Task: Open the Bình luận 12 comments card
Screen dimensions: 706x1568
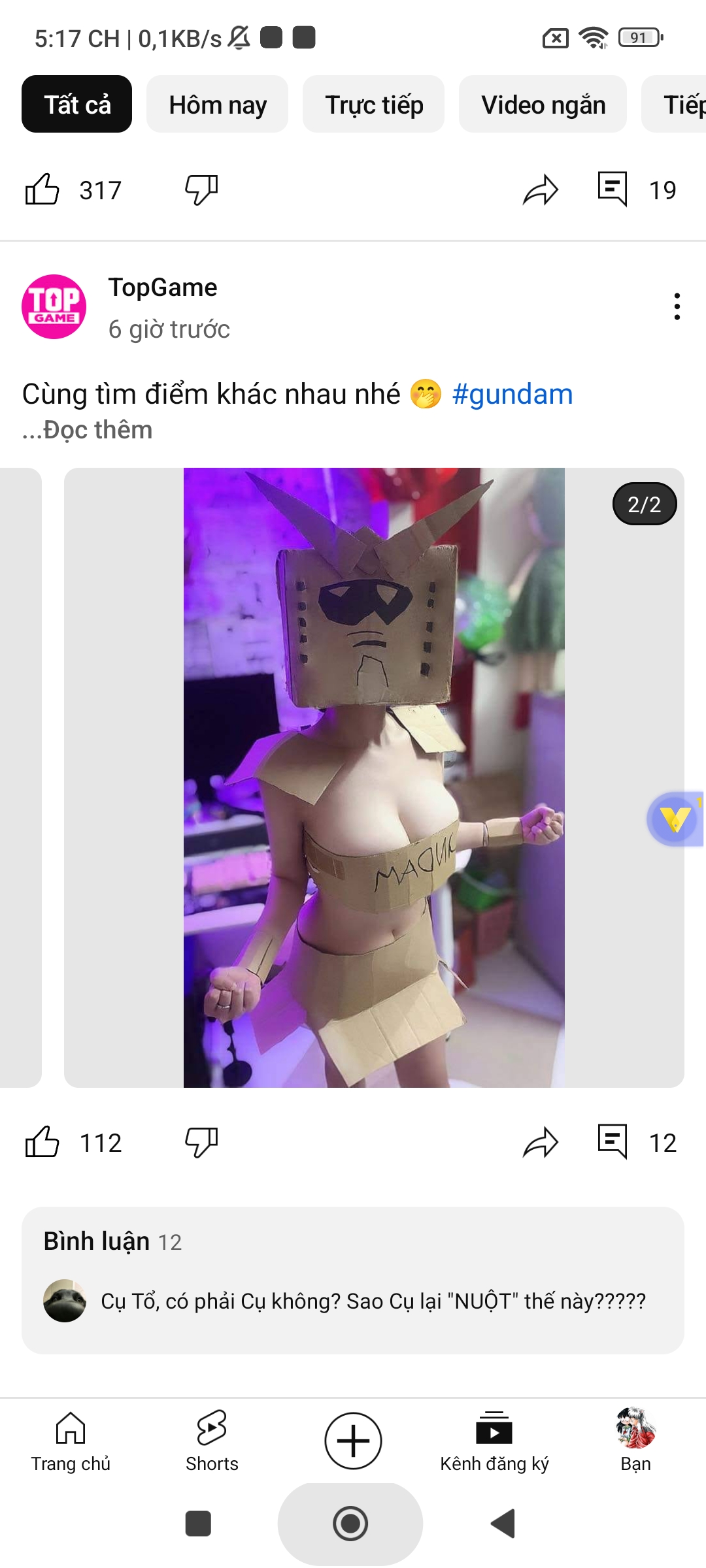Action: click(353, 1279)
